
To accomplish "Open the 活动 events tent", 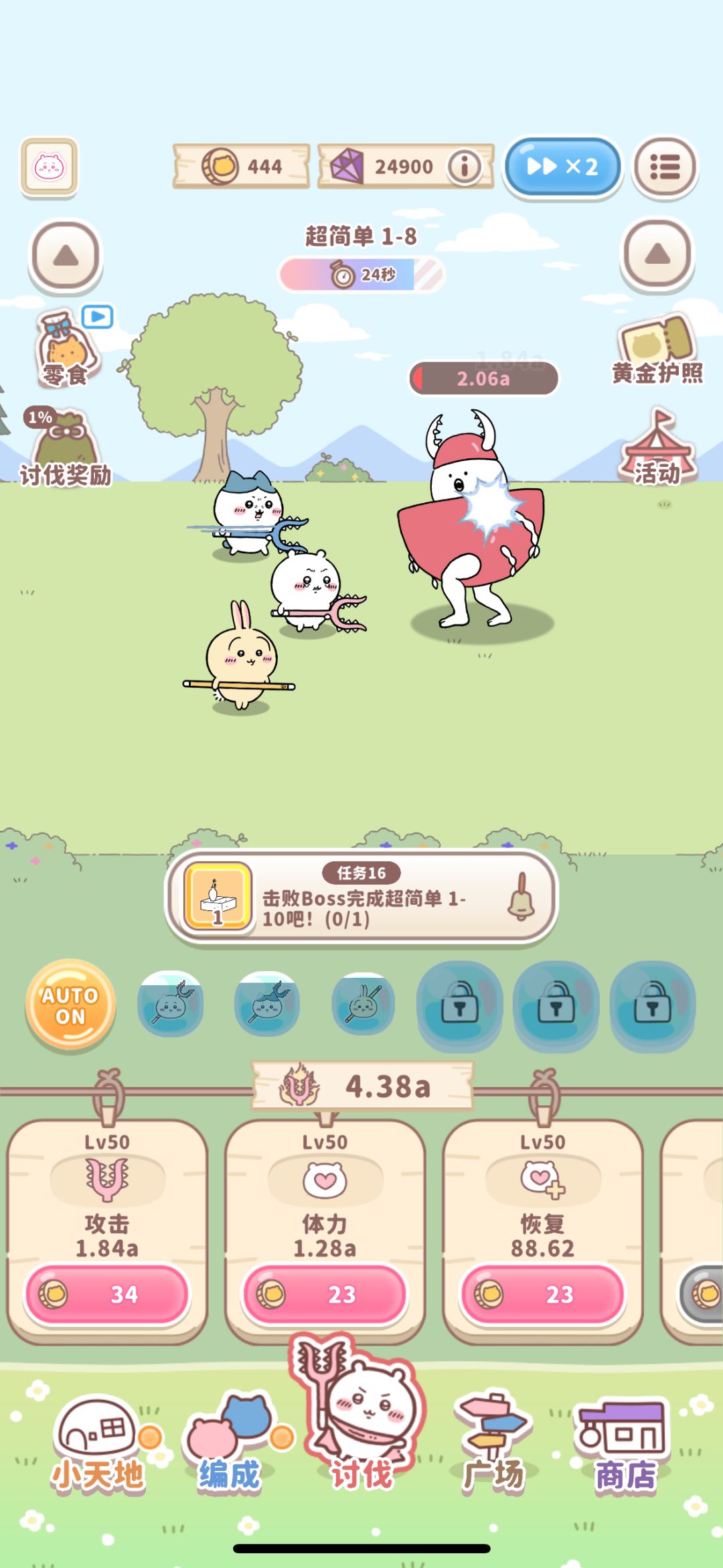I will coord(657,447).
